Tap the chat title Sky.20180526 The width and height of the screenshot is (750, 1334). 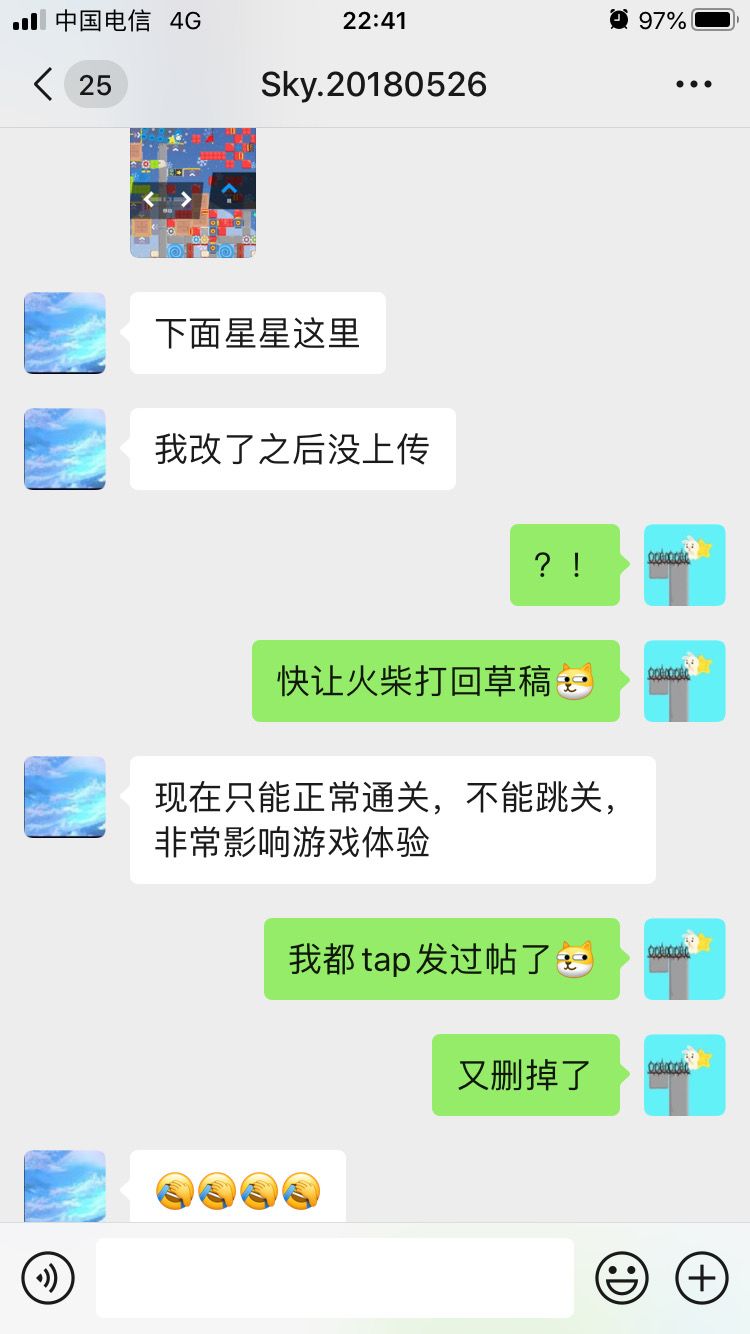374,84
